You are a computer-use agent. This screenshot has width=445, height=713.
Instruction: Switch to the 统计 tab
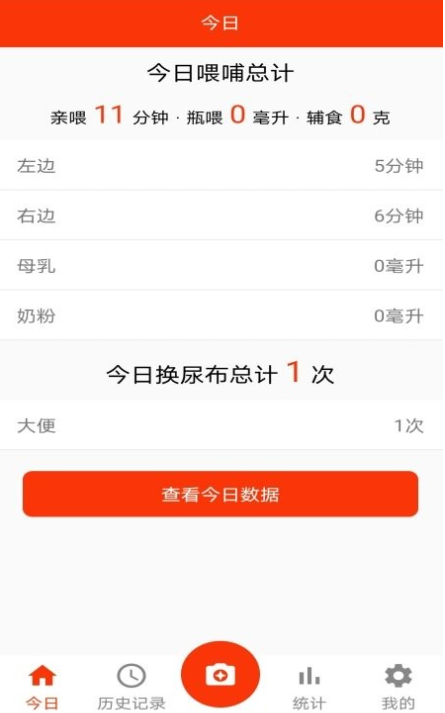coord(309,687)
